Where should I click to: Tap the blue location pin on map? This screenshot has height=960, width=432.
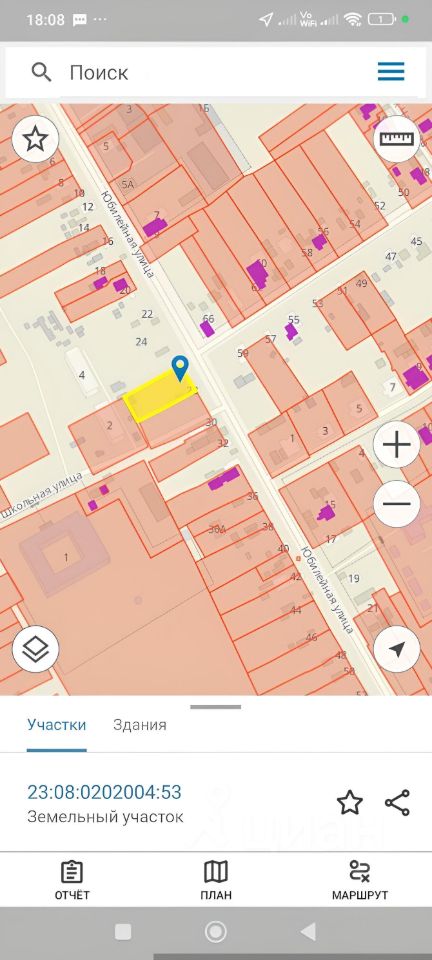(x=179, y=367)
